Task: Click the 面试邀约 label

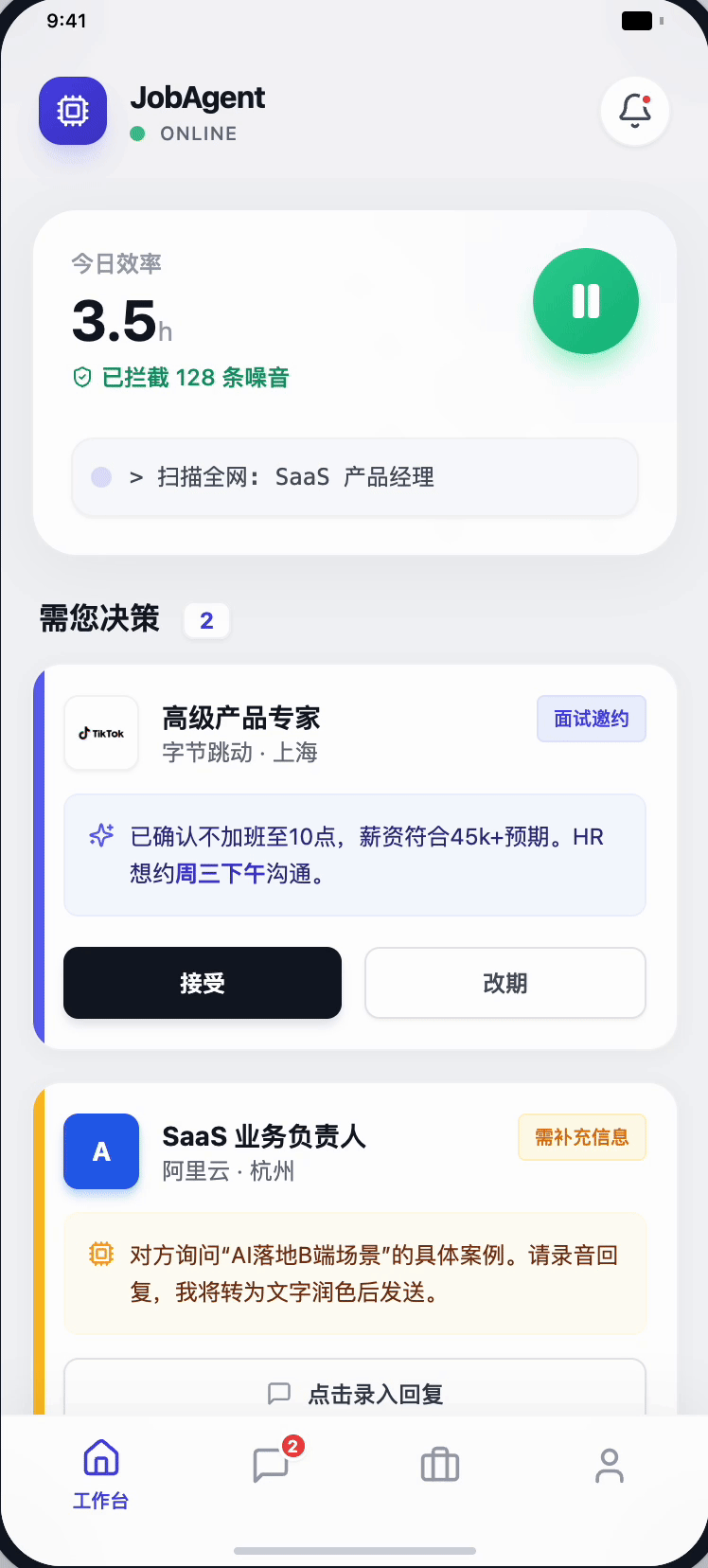Action: (x=591, y=720)
